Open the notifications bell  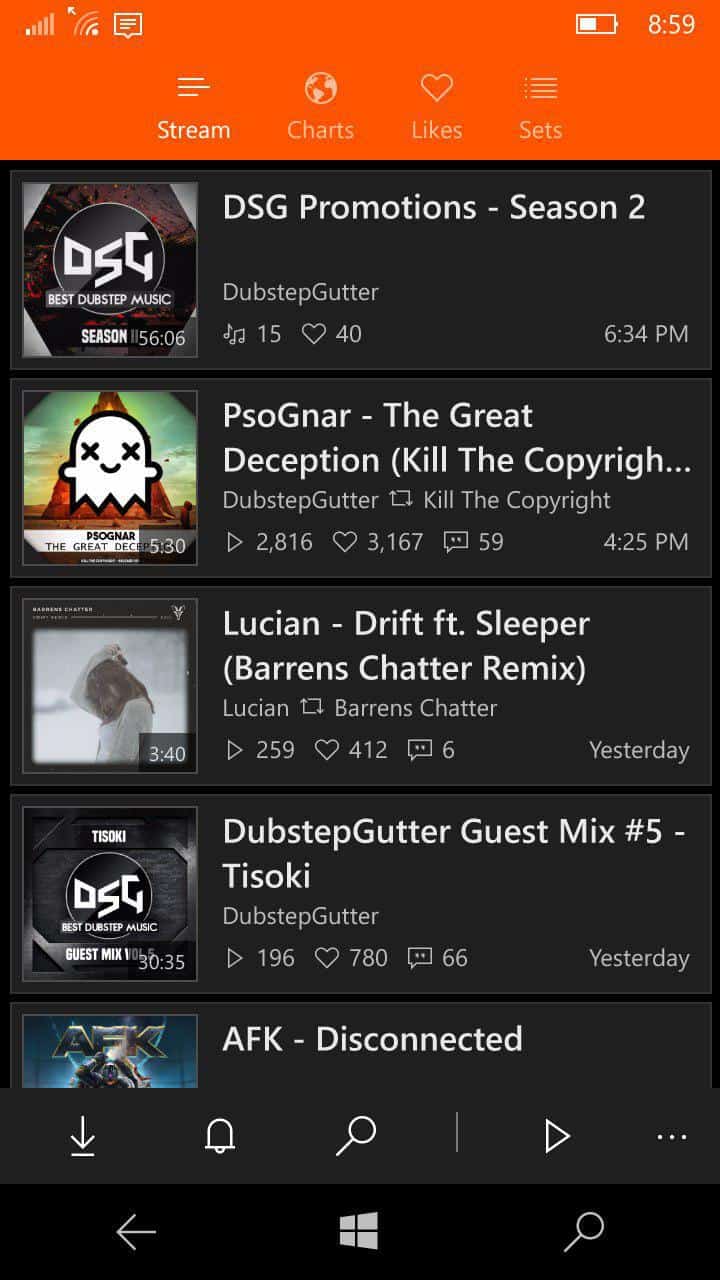pos(220,1136)
